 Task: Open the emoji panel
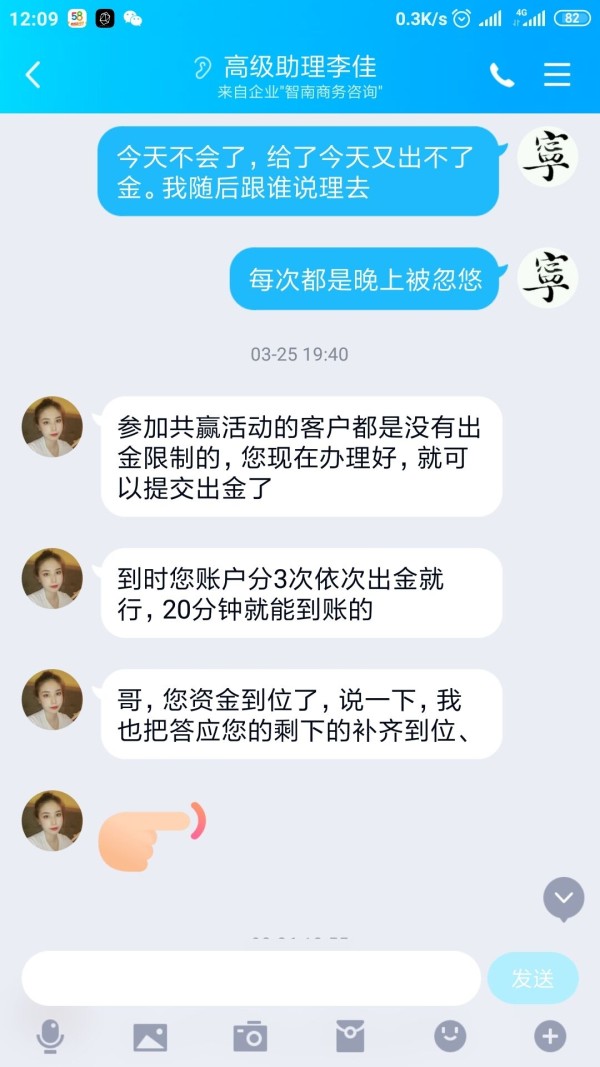coord(450,1036)
